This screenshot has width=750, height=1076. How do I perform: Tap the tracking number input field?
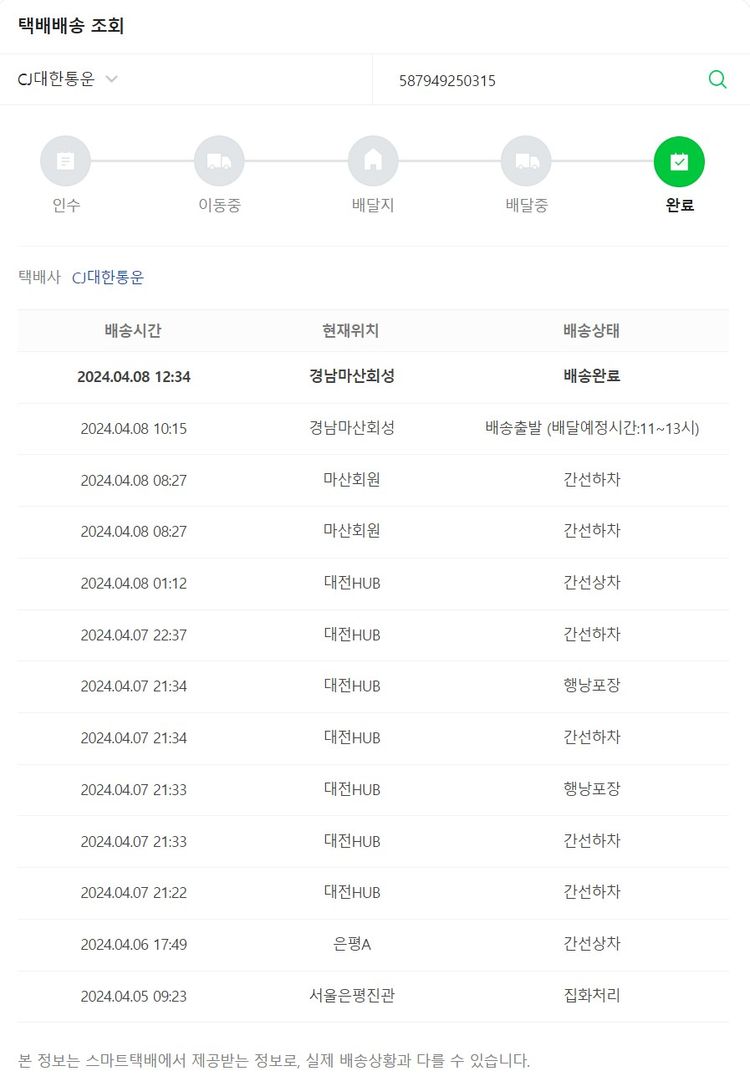click(540, 80)
